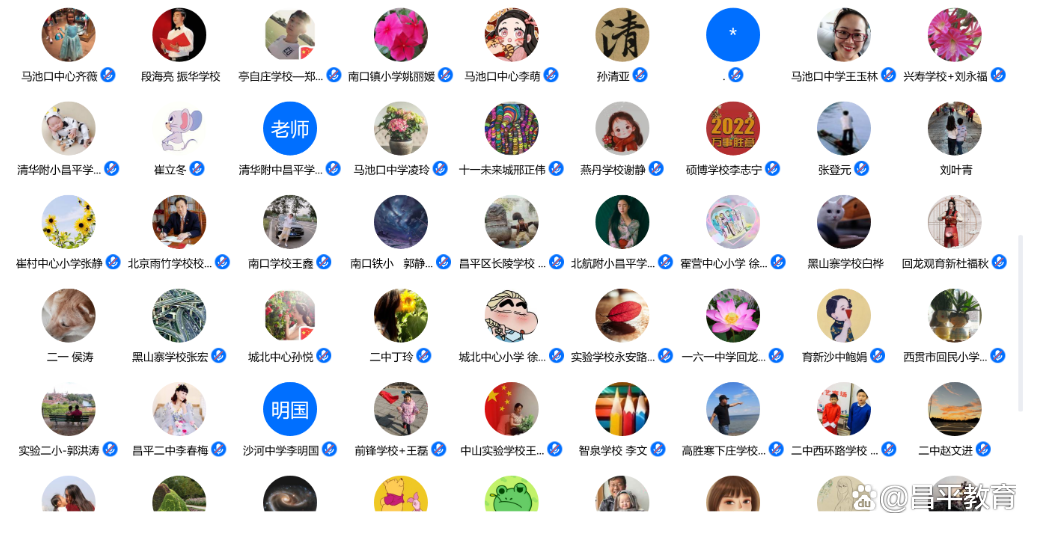Select 兴寿学校+刘永福 tile
Image resolution: width=1037 pixels, height=534 pixels.
[954, 35]
